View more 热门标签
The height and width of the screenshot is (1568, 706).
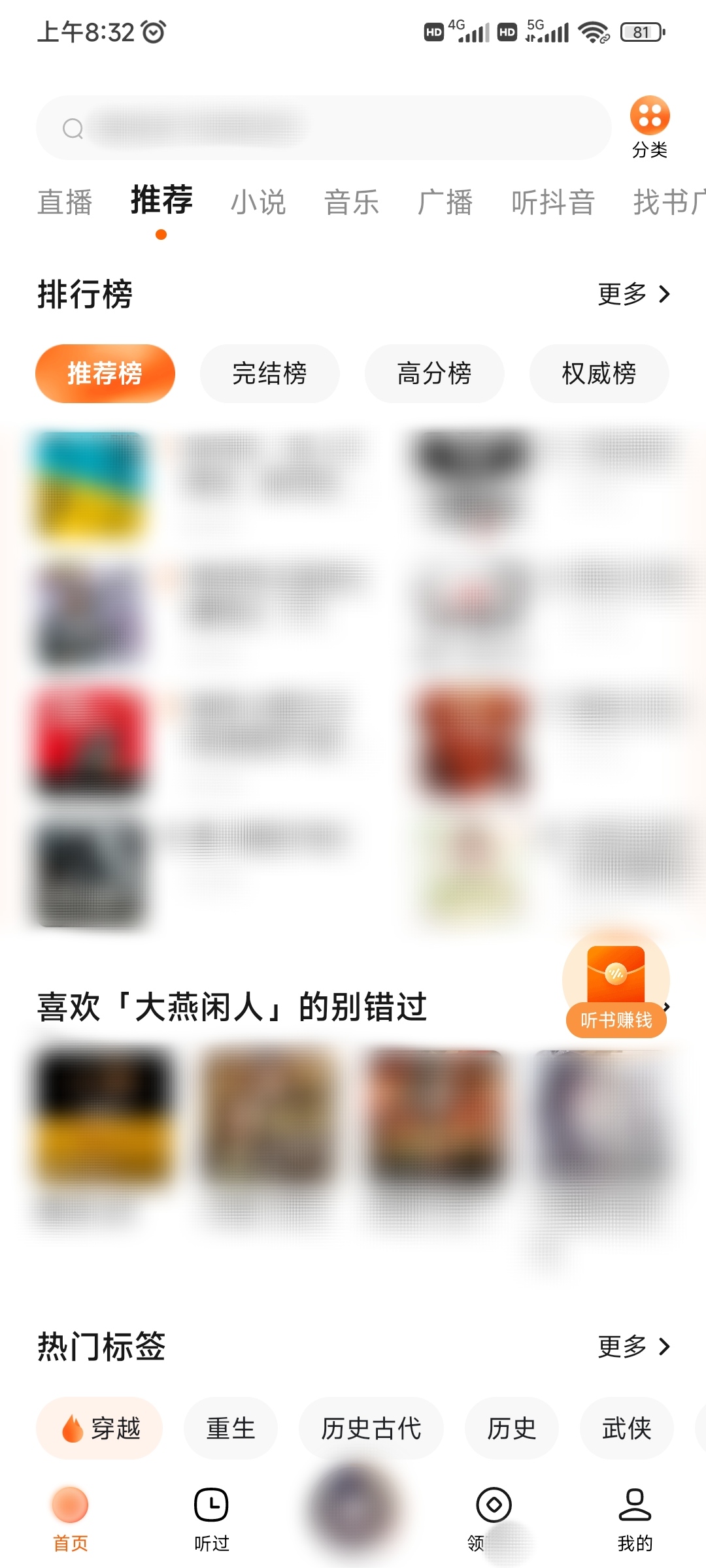[633, 1347]
